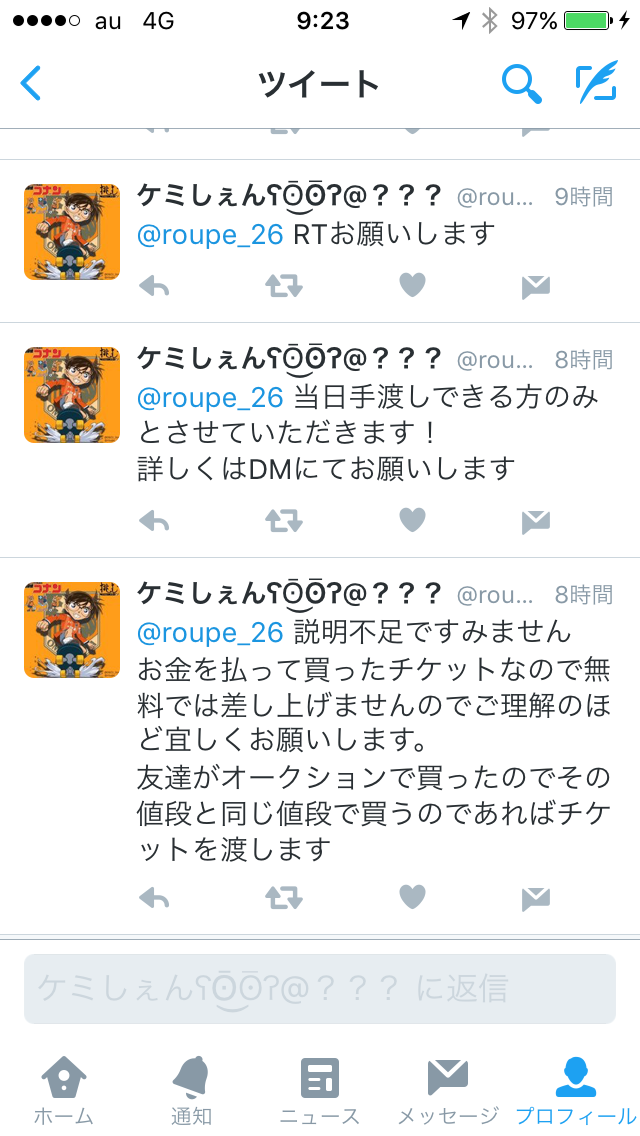
Task: Switch to the ニュース tab
Action: 320,1090
